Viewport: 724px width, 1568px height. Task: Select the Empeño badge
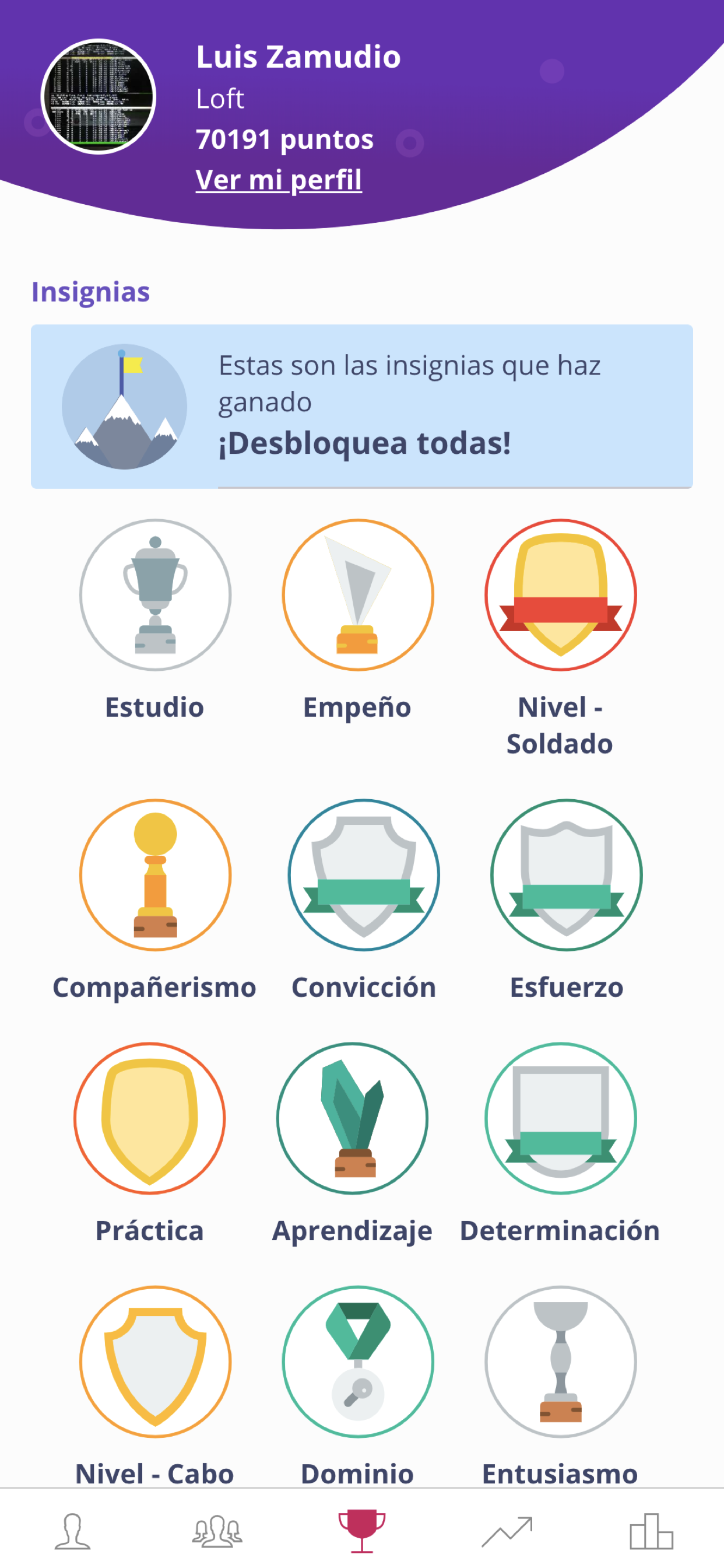[x=358, y=594]
